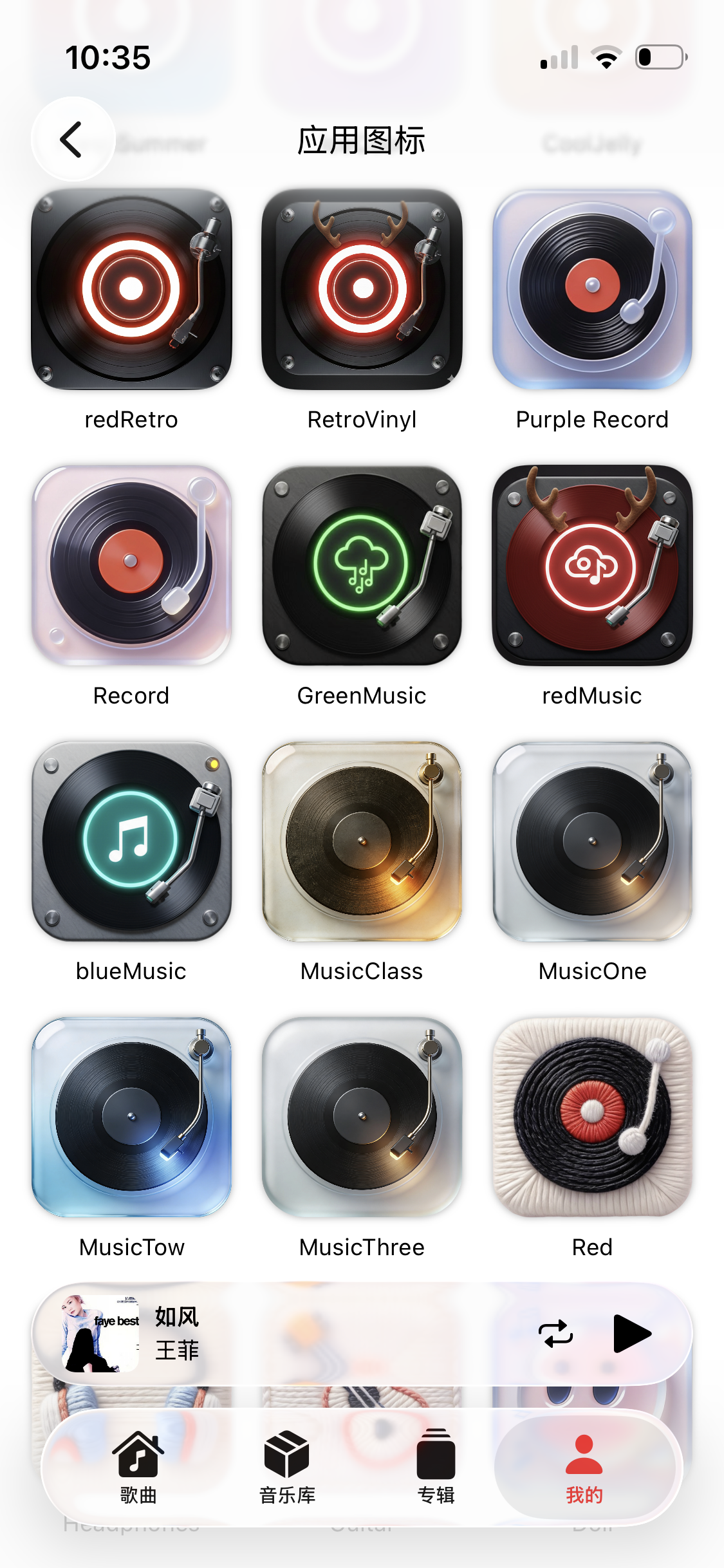Choose the MusicClass icon
This screenshot has width=724, height=1568.
(362, 841)
